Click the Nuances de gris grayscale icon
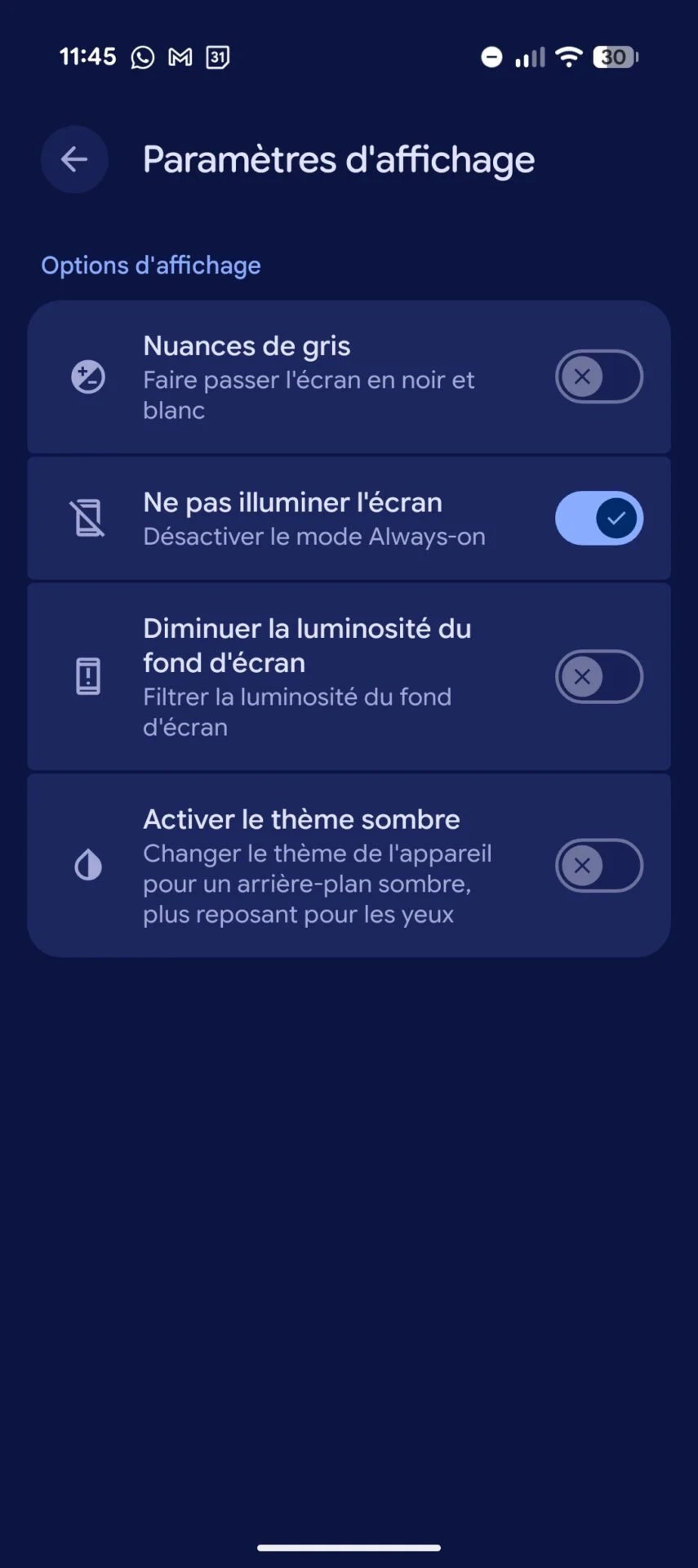 pyautogui.click(x=89, y=376)
